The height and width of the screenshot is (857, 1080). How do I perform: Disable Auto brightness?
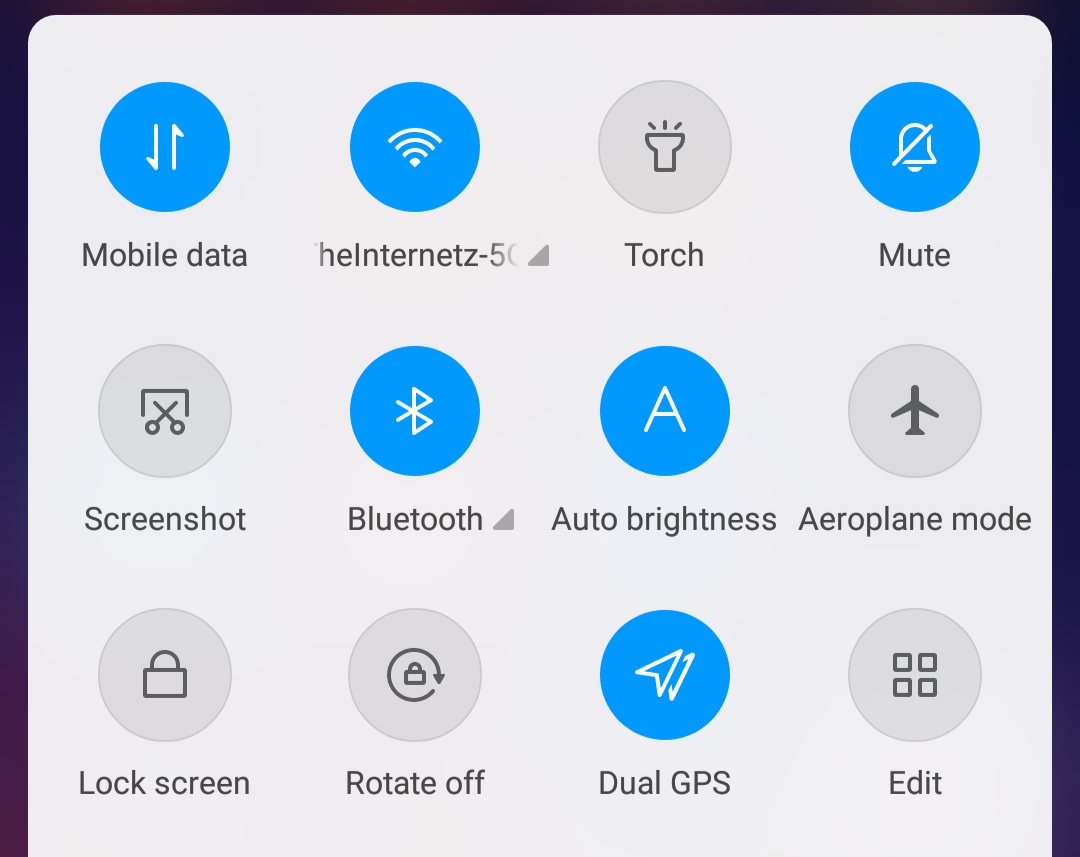click(x=665, y=411)
